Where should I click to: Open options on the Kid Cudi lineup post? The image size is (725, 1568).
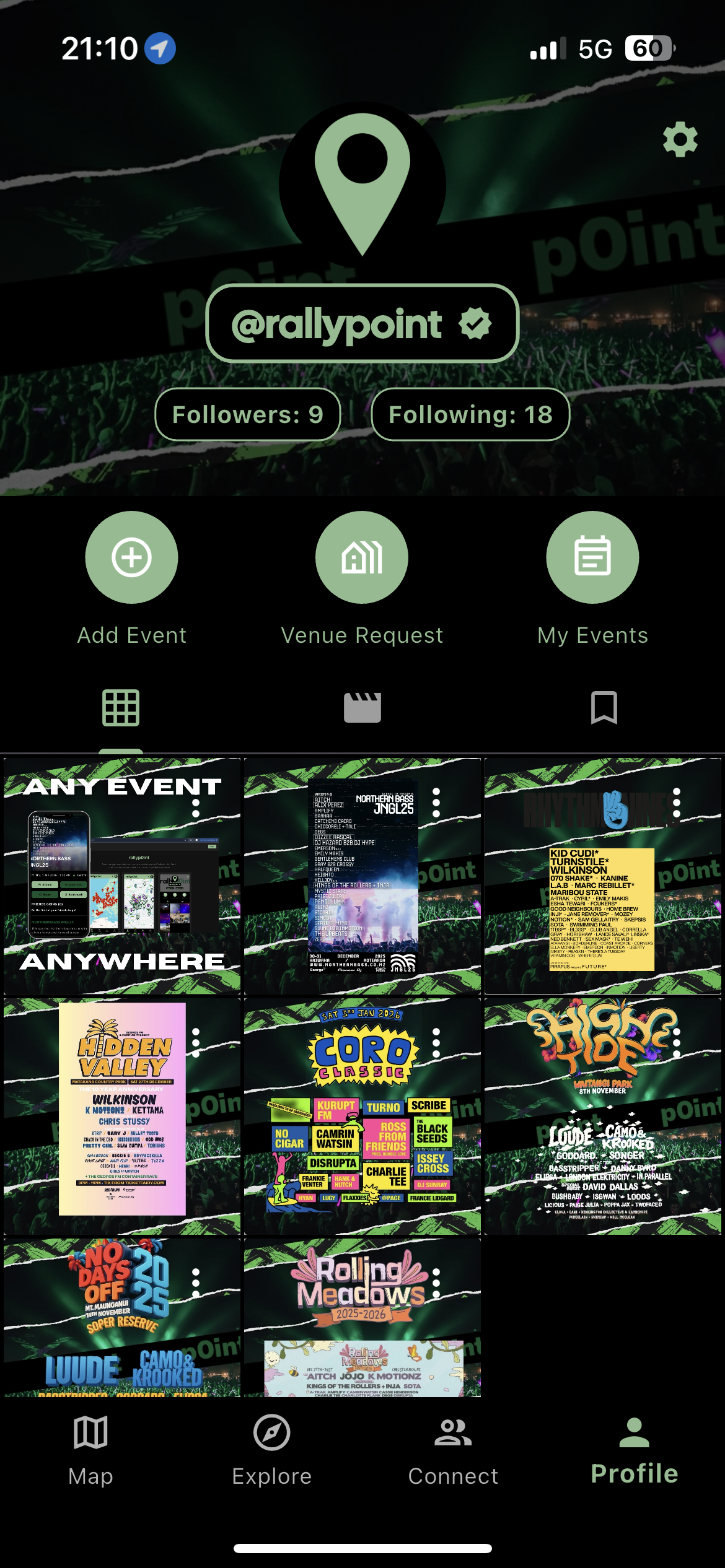tap(677, 803)
